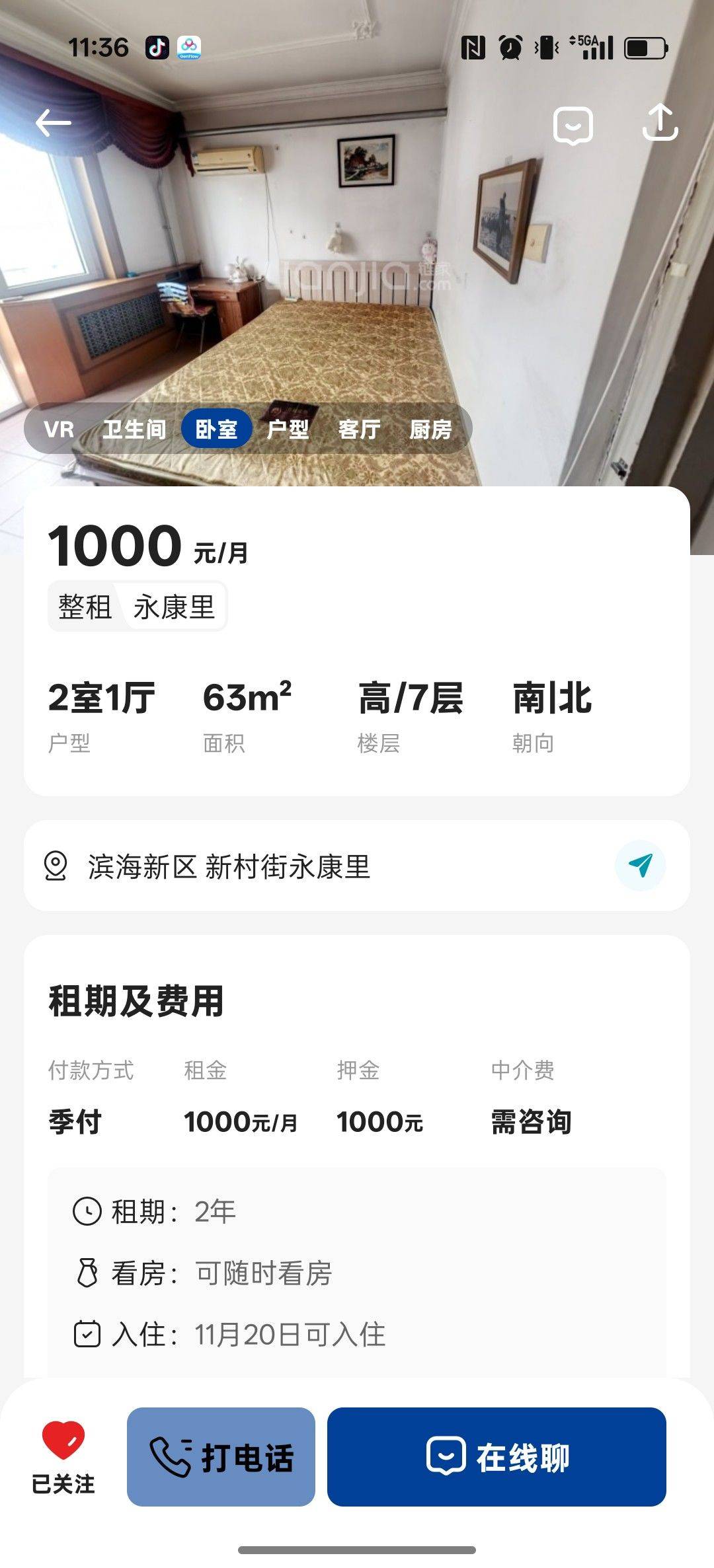
Task: Tap the clock icon next to 租期
Action: [x=88, y=1211]
